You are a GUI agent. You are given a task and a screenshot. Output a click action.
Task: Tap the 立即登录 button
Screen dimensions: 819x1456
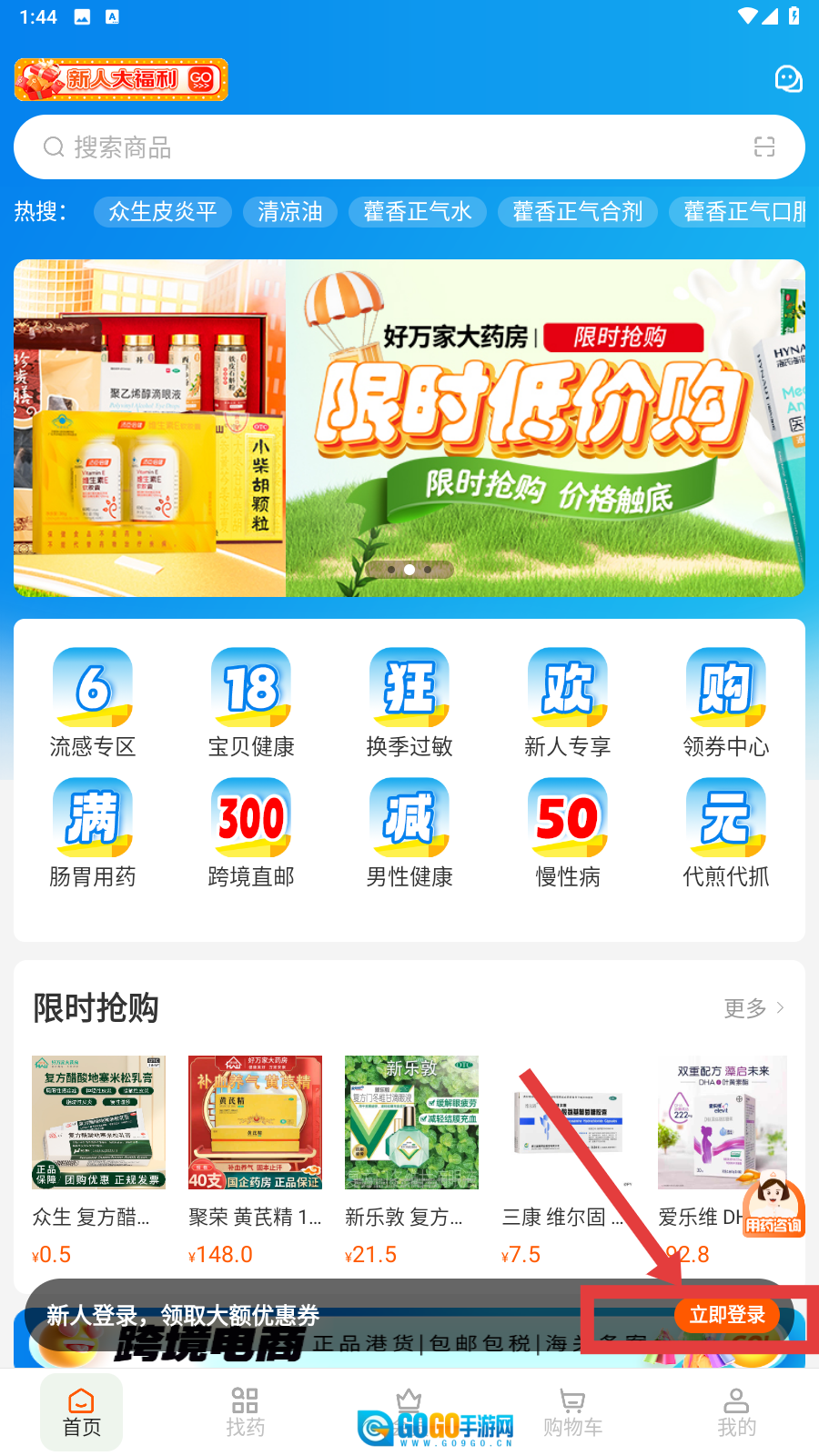(727, 1315)
